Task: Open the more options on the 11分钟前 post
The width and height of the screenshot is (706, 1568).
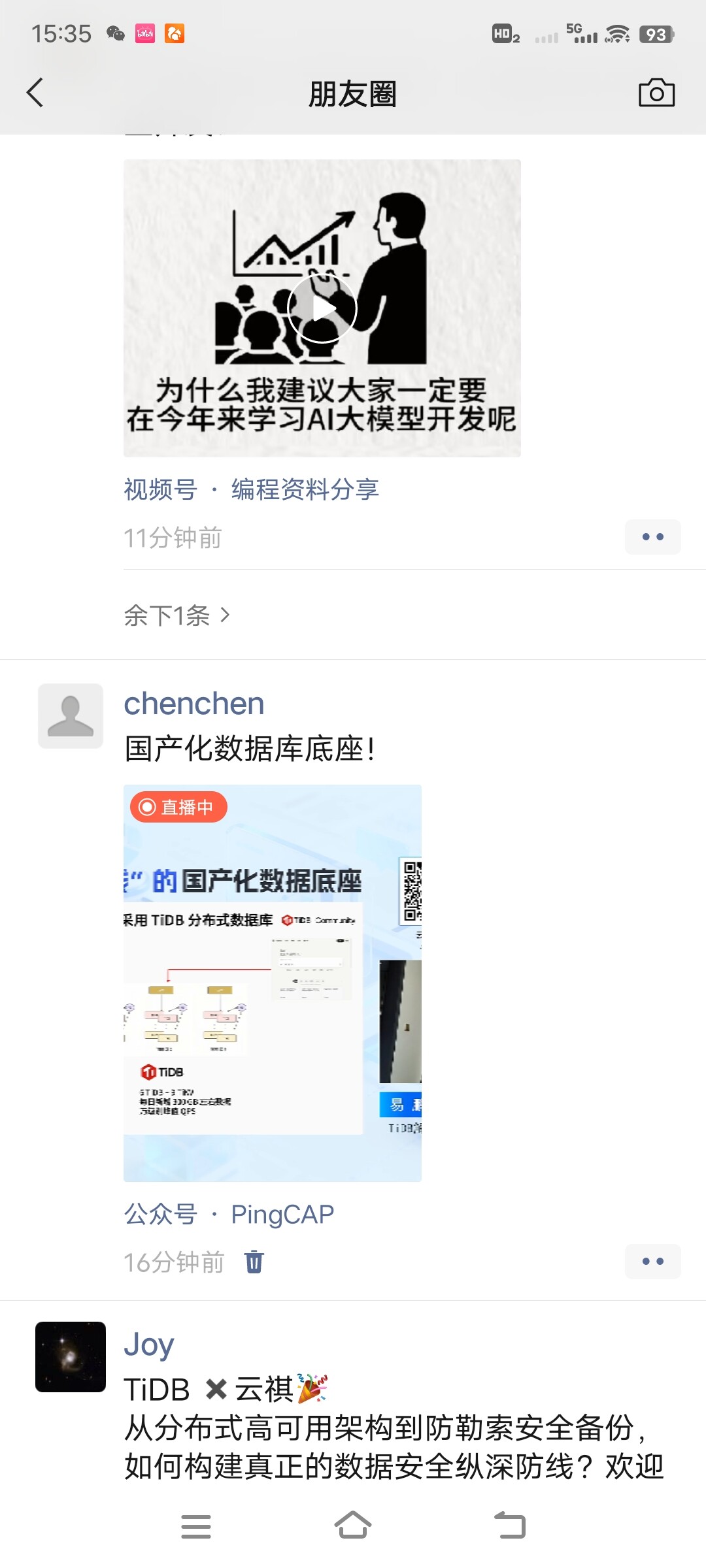Action: click(x=652, y=537)
